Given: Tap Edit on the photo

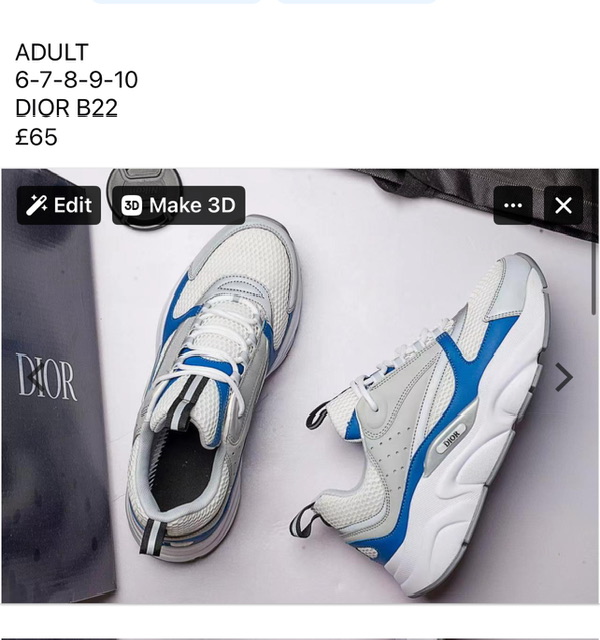Looking at the screenshot, I should click(59, 206).
